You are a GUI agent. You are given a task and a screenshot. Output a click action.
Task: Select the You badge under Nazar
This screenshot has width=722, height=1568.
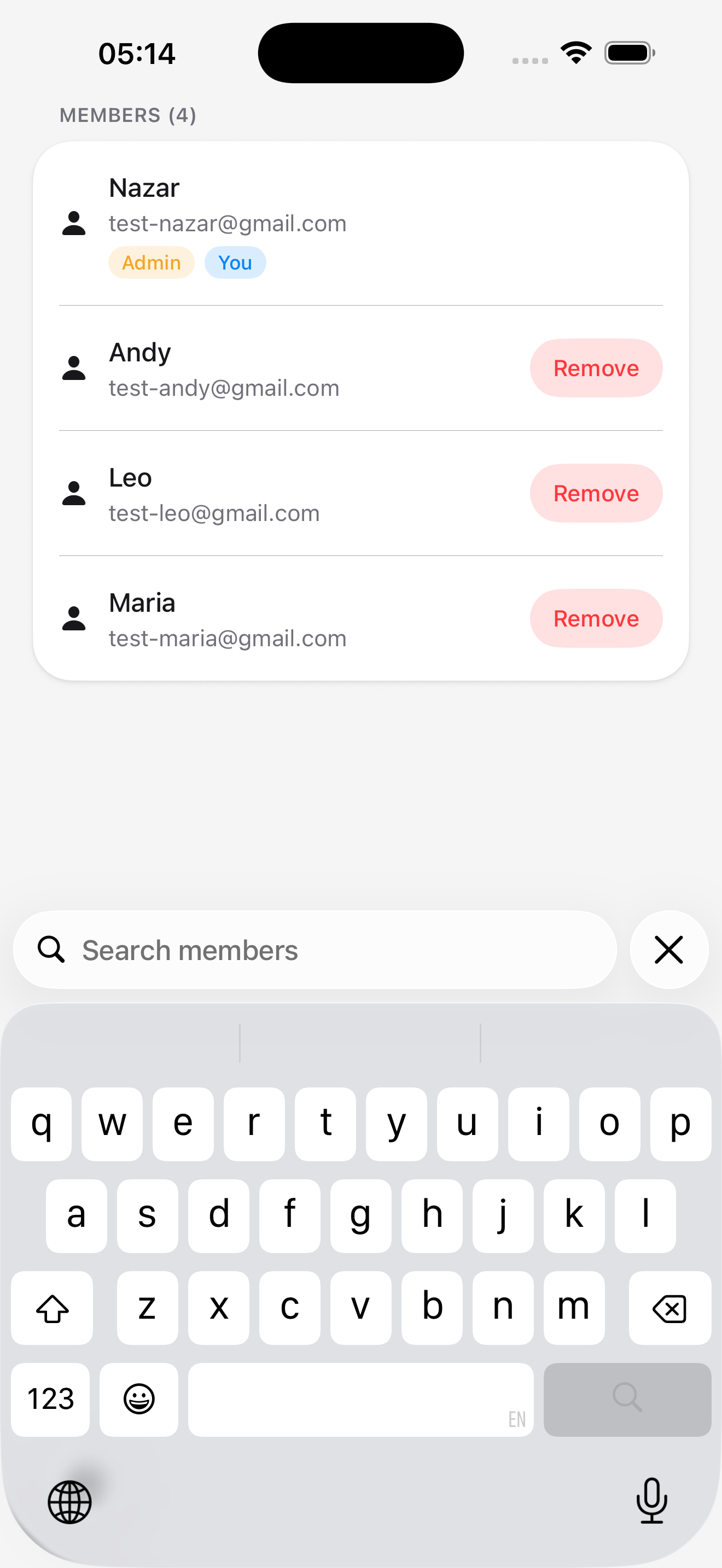click(235, 262)
